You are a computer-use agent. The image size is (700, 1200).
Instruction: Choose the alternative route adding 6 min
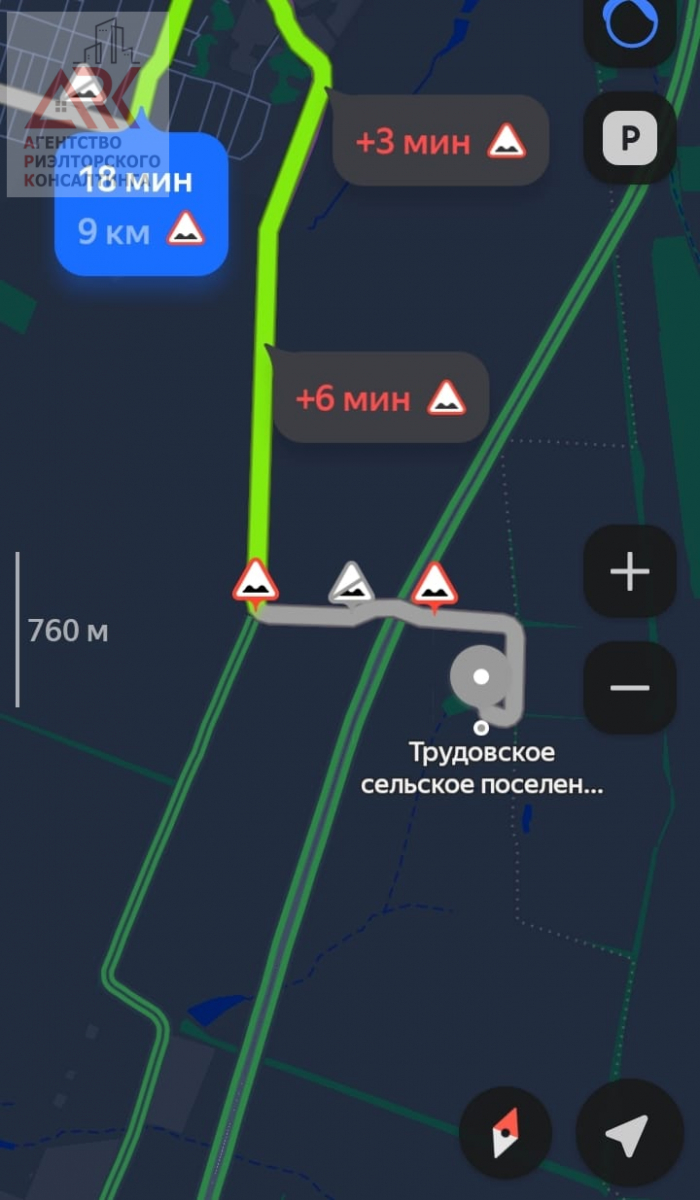(x=381, y=398)
